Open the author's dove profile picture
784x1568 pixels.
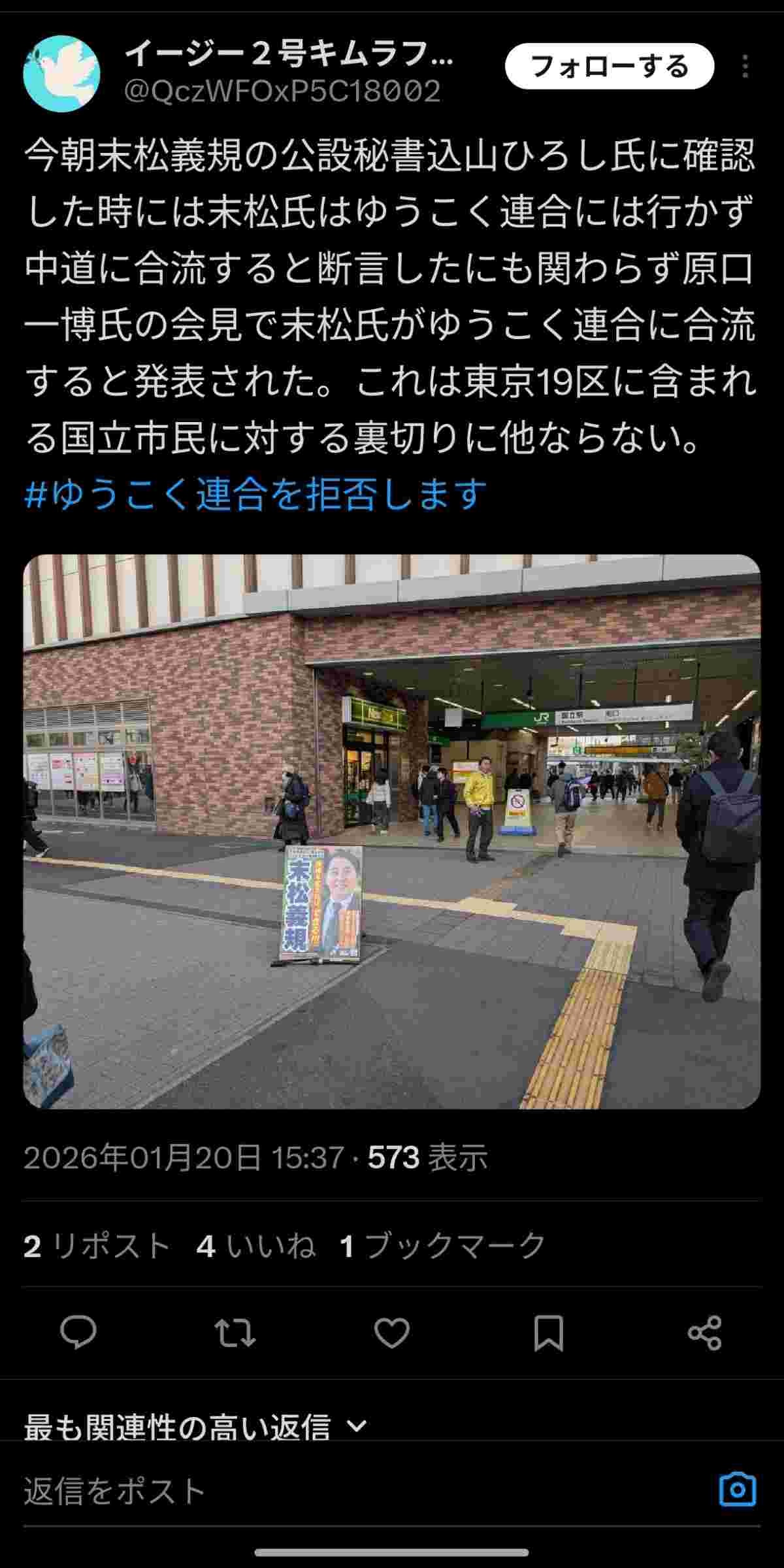click(61, 74)
